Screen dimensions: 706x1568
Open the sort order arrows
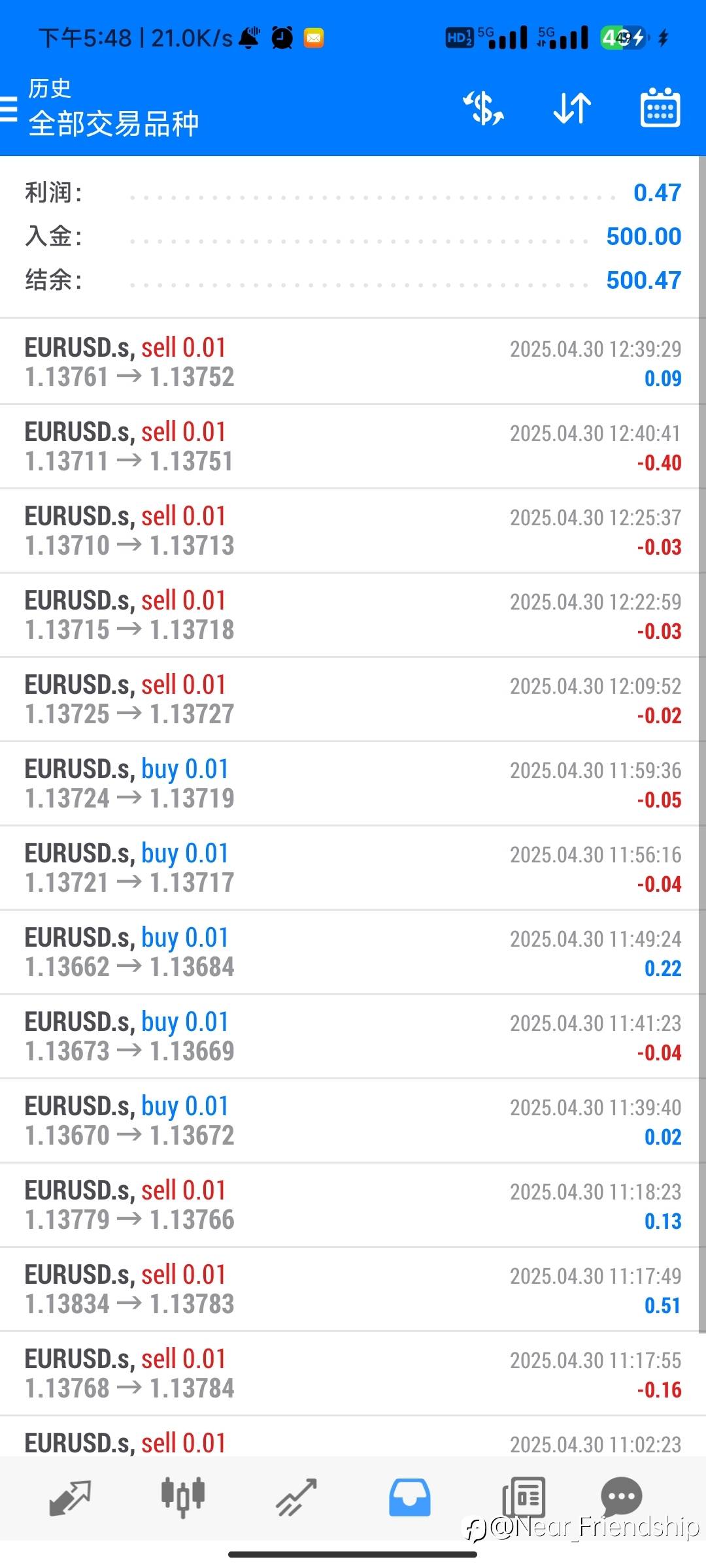(572, 108)
